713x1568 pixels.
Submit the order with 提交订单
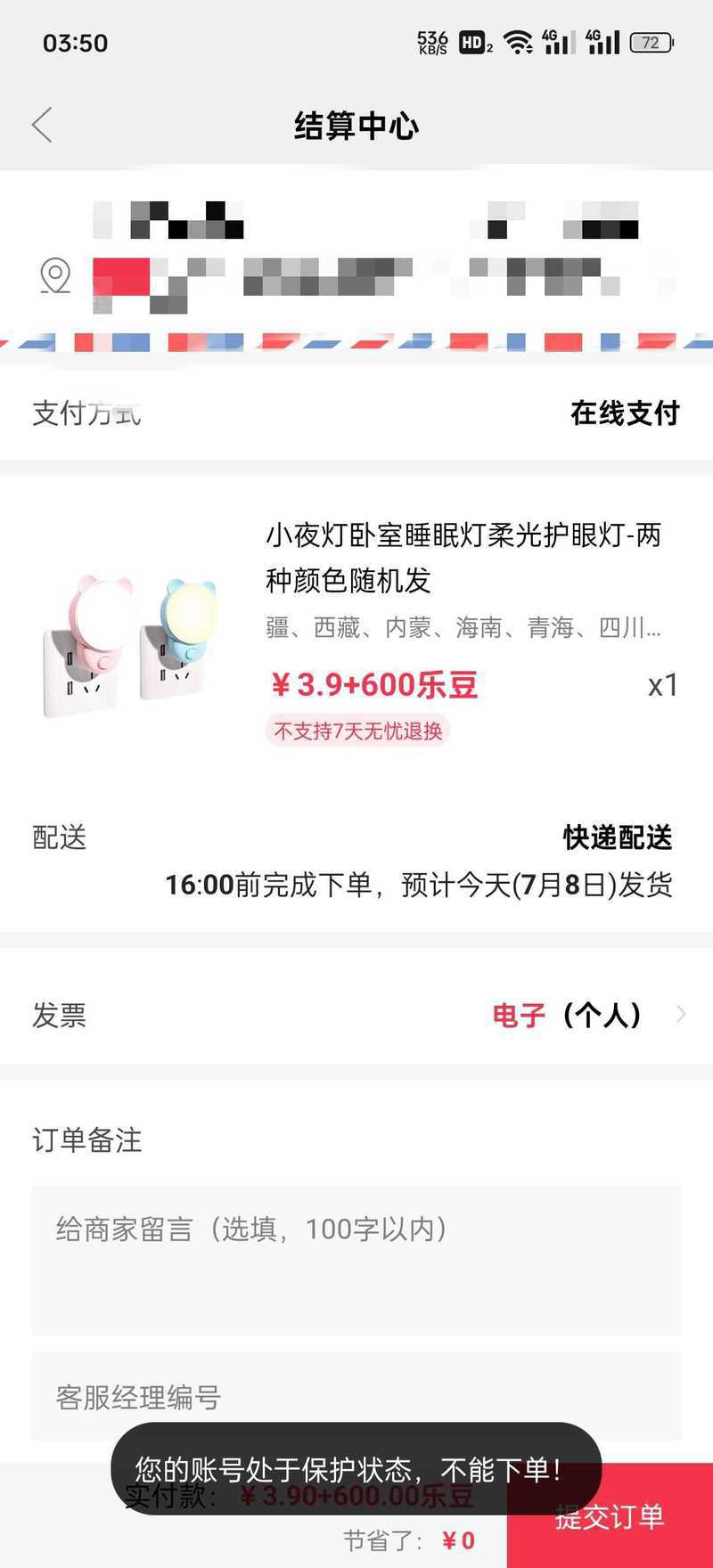point(610,1515)
